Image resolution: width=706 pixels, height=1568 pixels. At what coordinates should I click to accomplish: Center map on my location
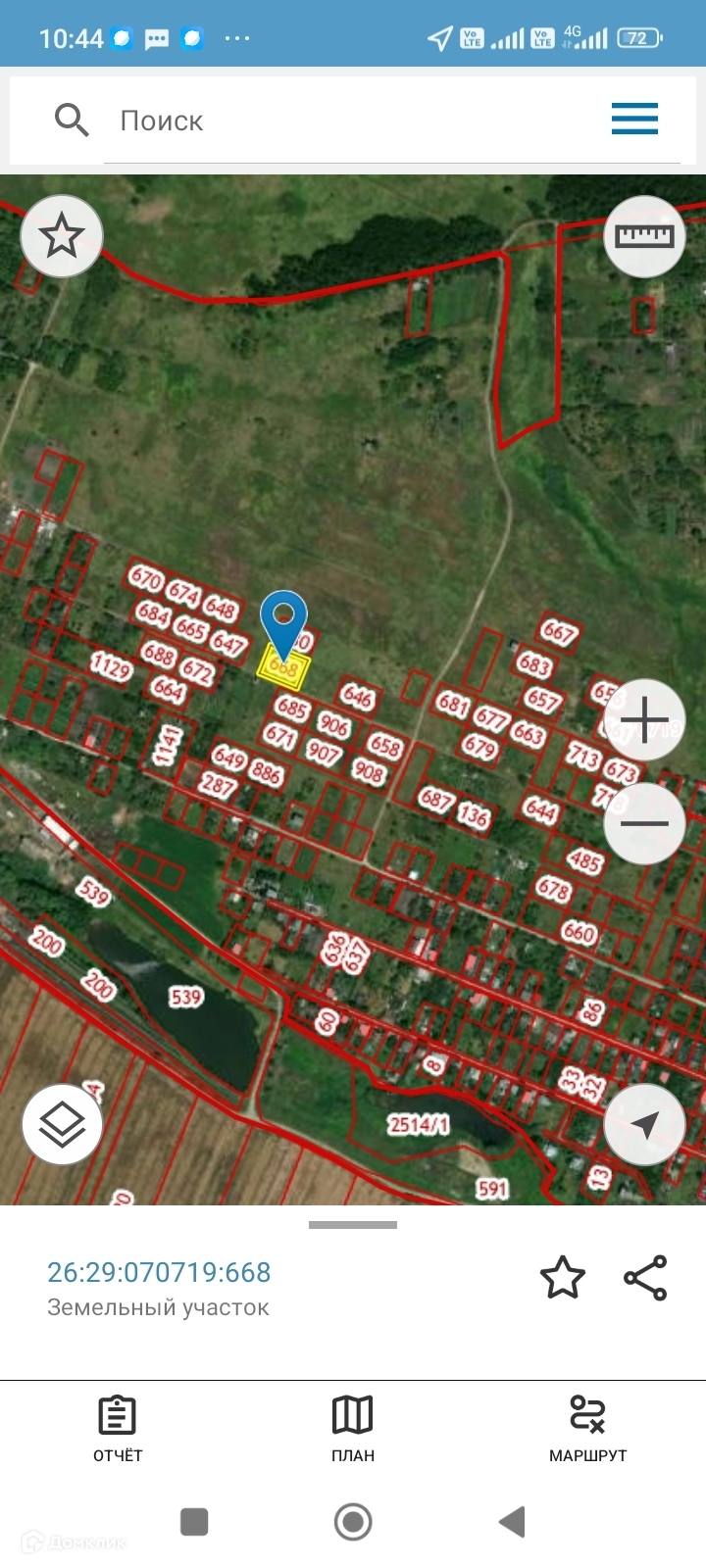click(x=644, y=1124)
